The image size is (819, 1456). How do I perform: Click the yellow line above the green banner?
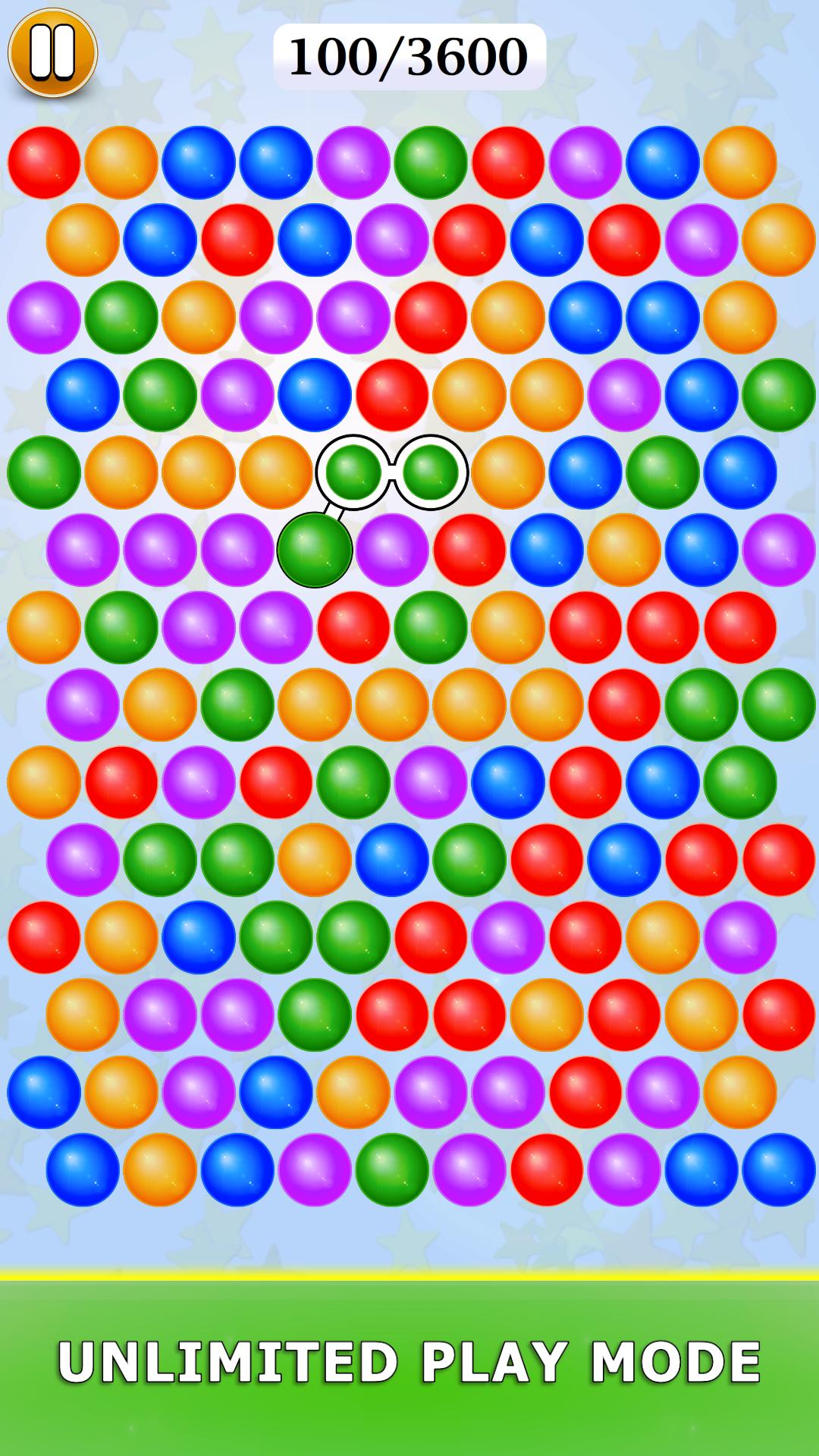click(x=409, y=1274)
